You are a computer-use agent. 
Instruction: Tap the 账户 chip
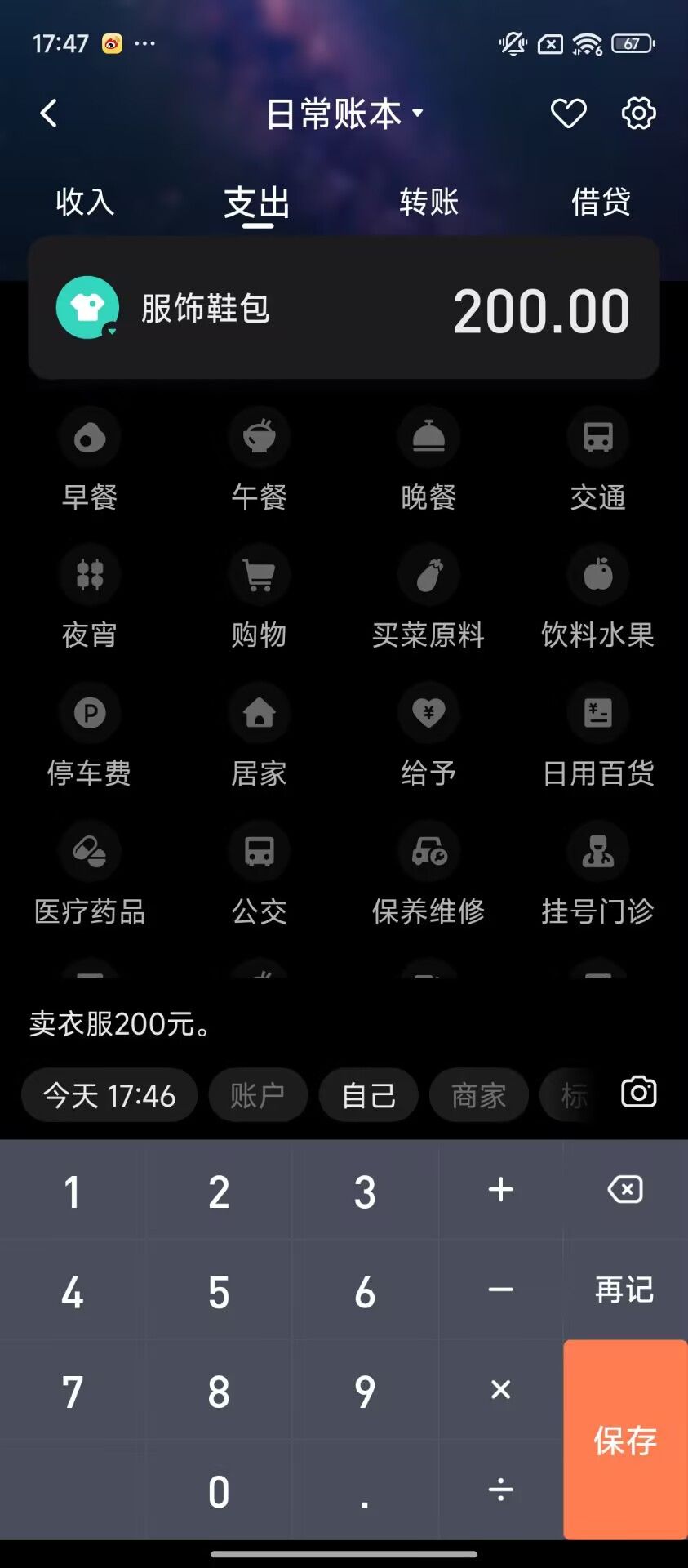(x=258, y=1095)
